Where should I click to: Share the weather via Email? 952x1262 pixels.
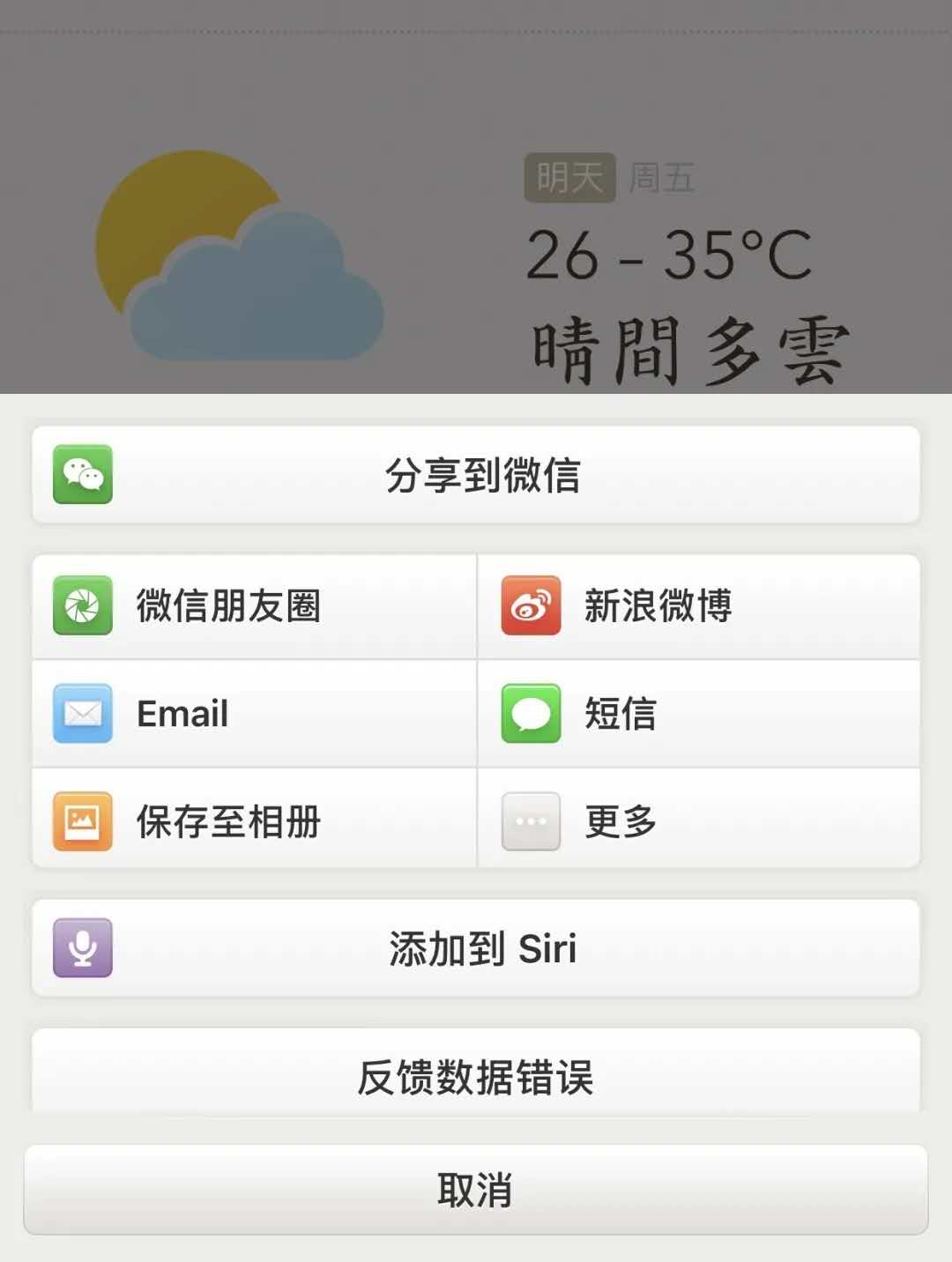click(x=254, y=714)
